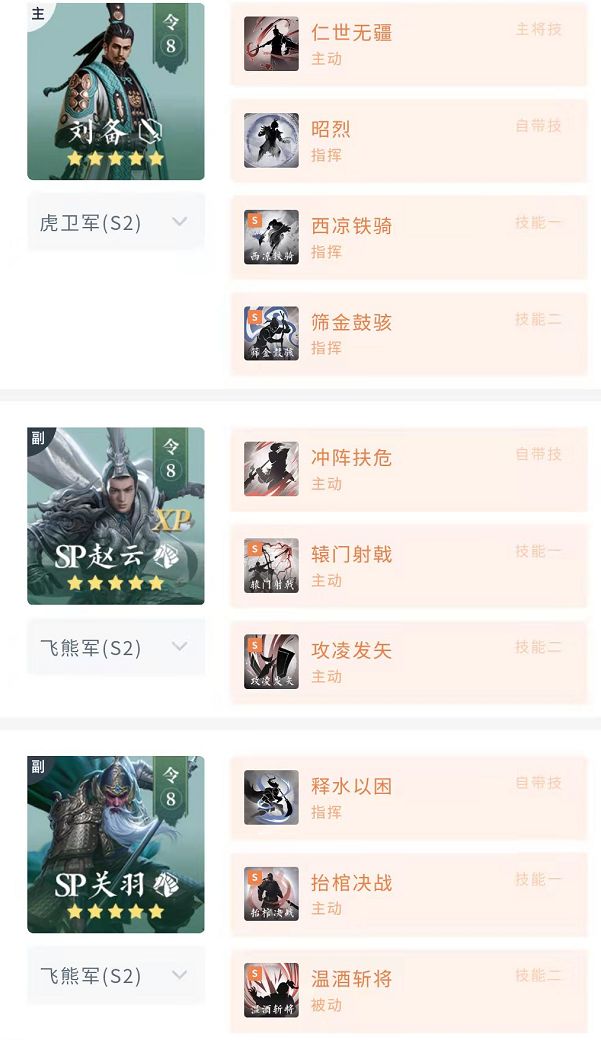This screenshot has width=601, height=1040.
Task: View the 昭烈 skill details
Action: (408, 141)
